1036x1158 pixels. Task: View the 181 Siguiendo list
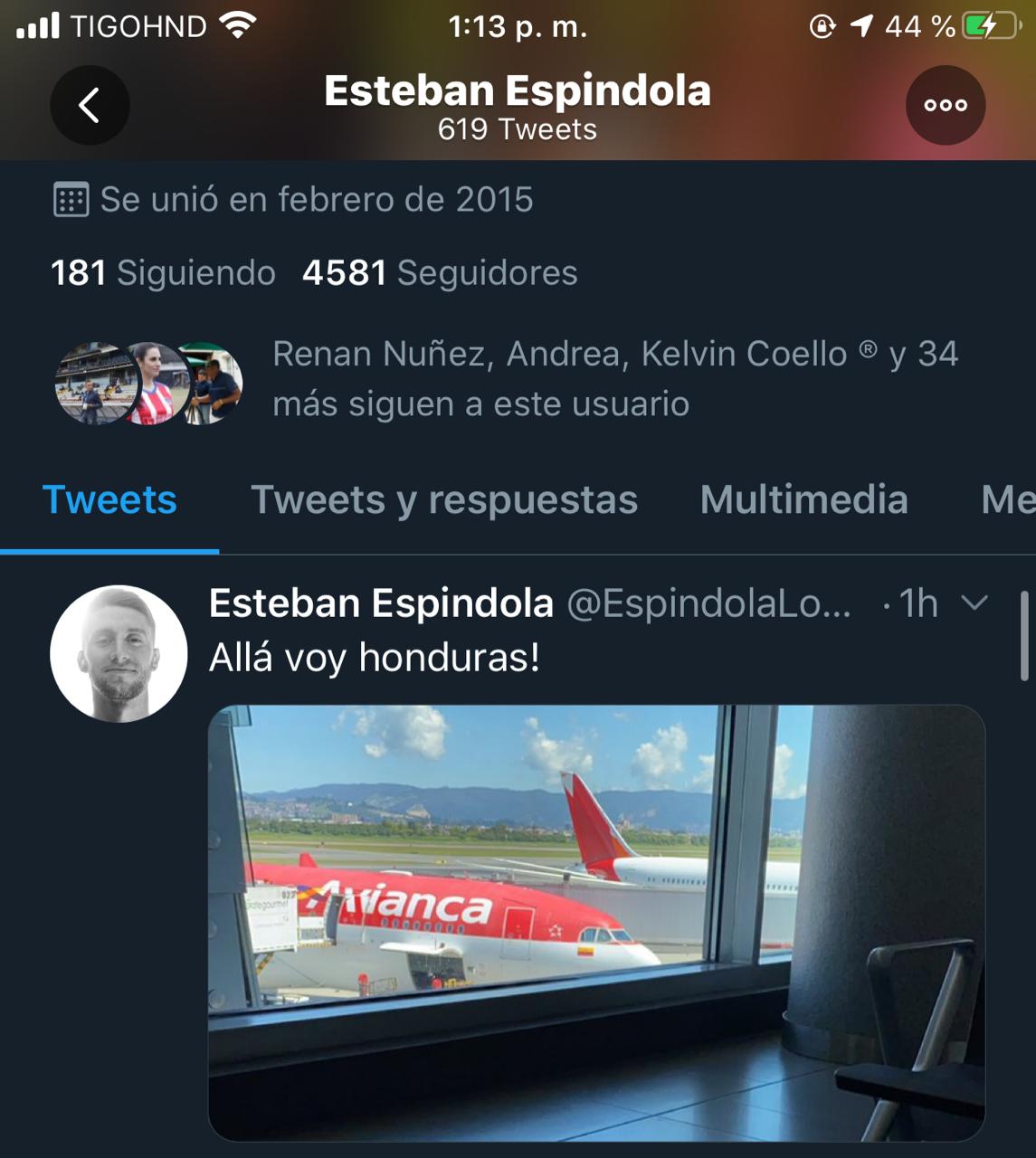point(163,273)
